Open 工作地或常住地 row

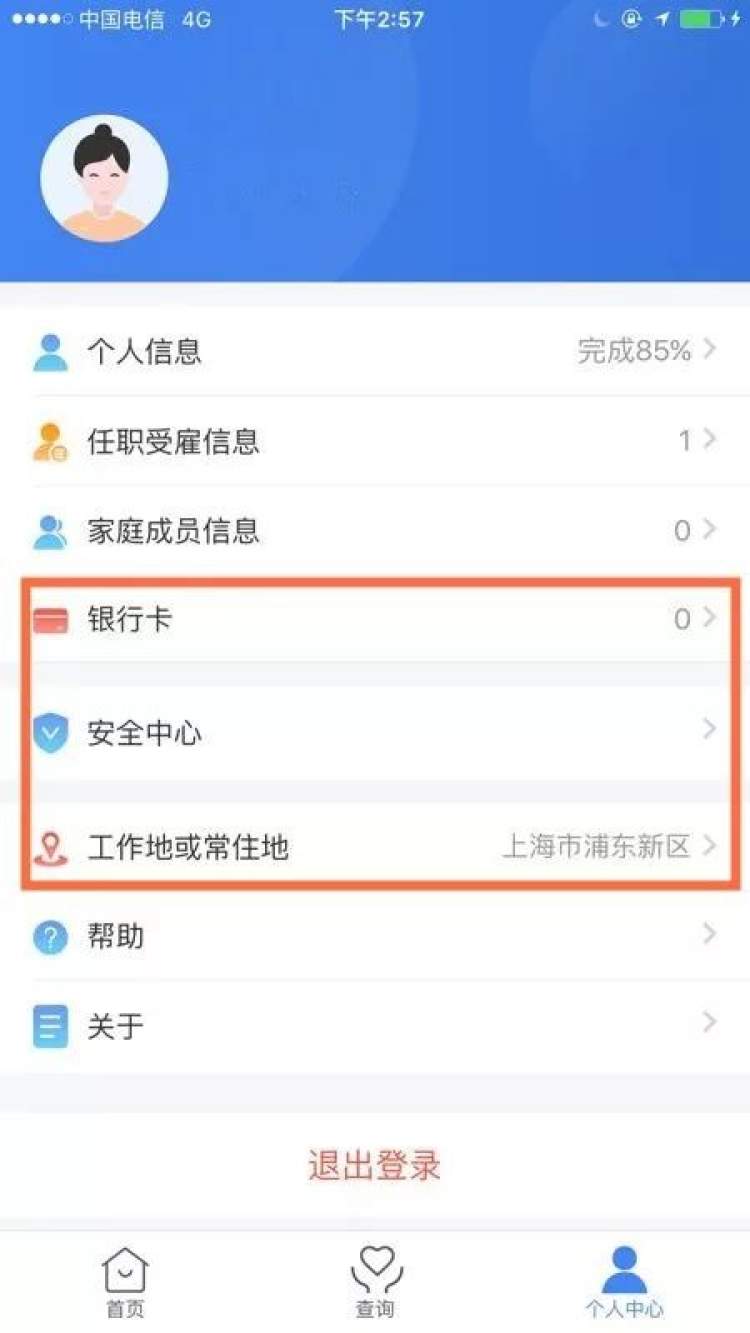tap(375, 847)
